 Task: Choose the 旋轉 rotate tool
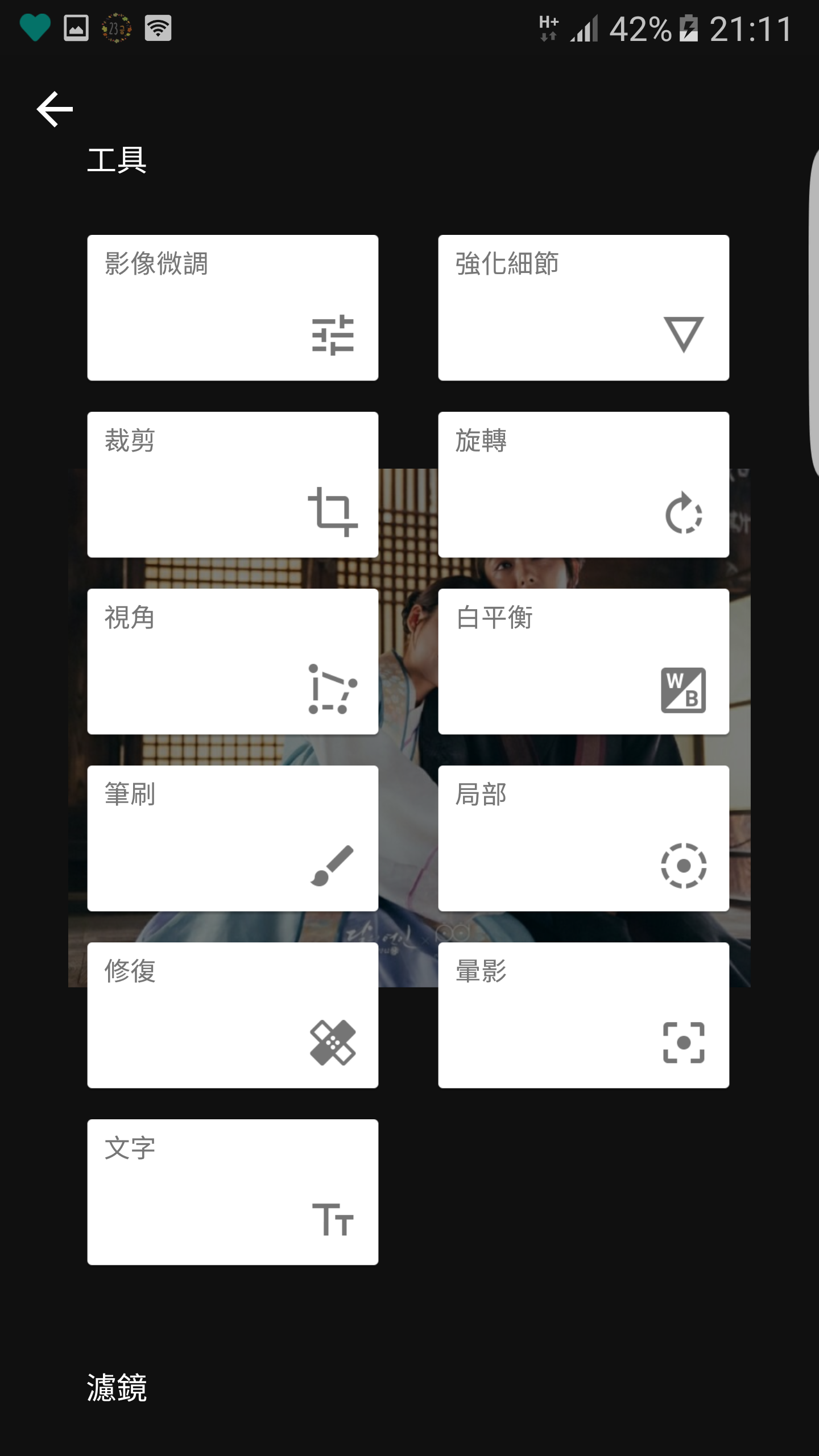click(x=584, y=485)
